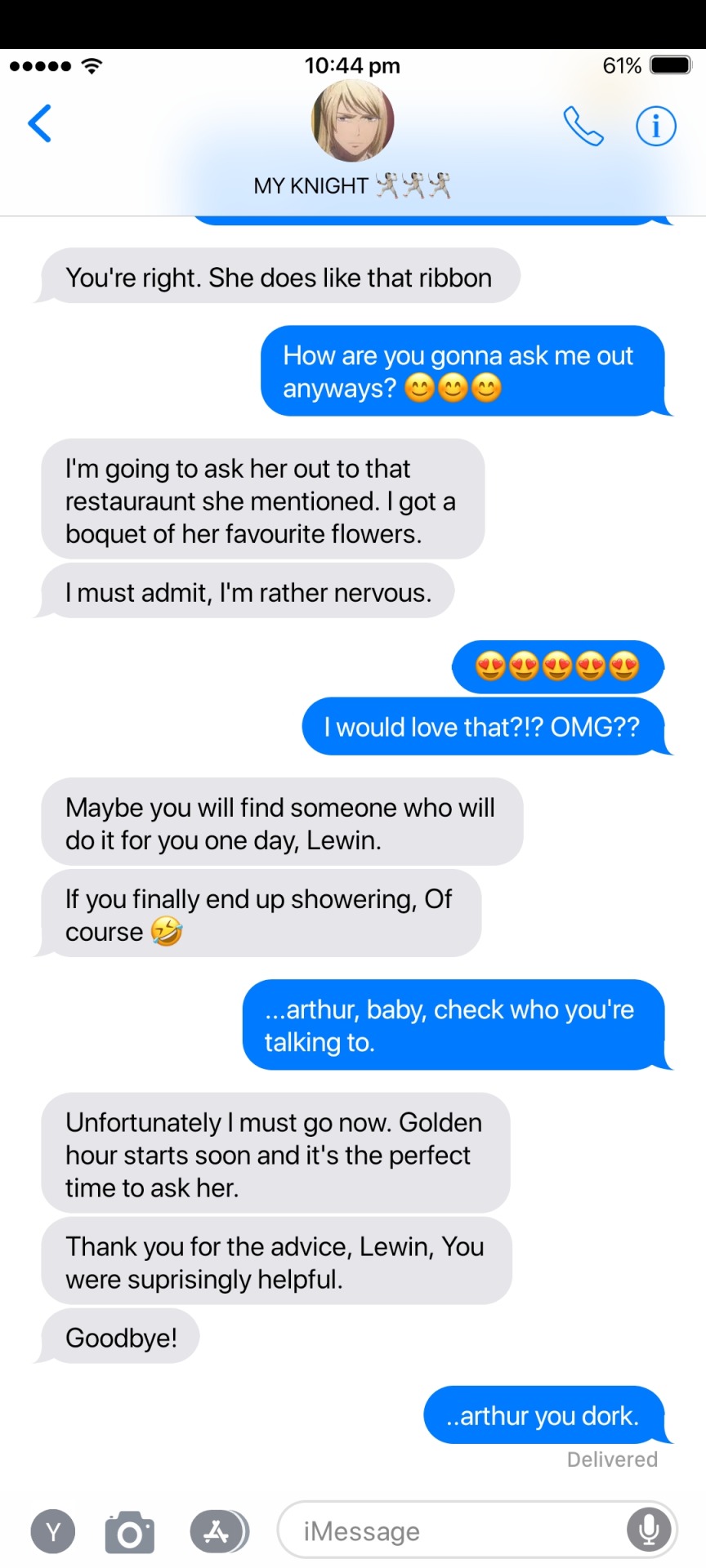Open the camera to attach a photo
This screenshot has width=706, height=1568.
pos(130,1532)
